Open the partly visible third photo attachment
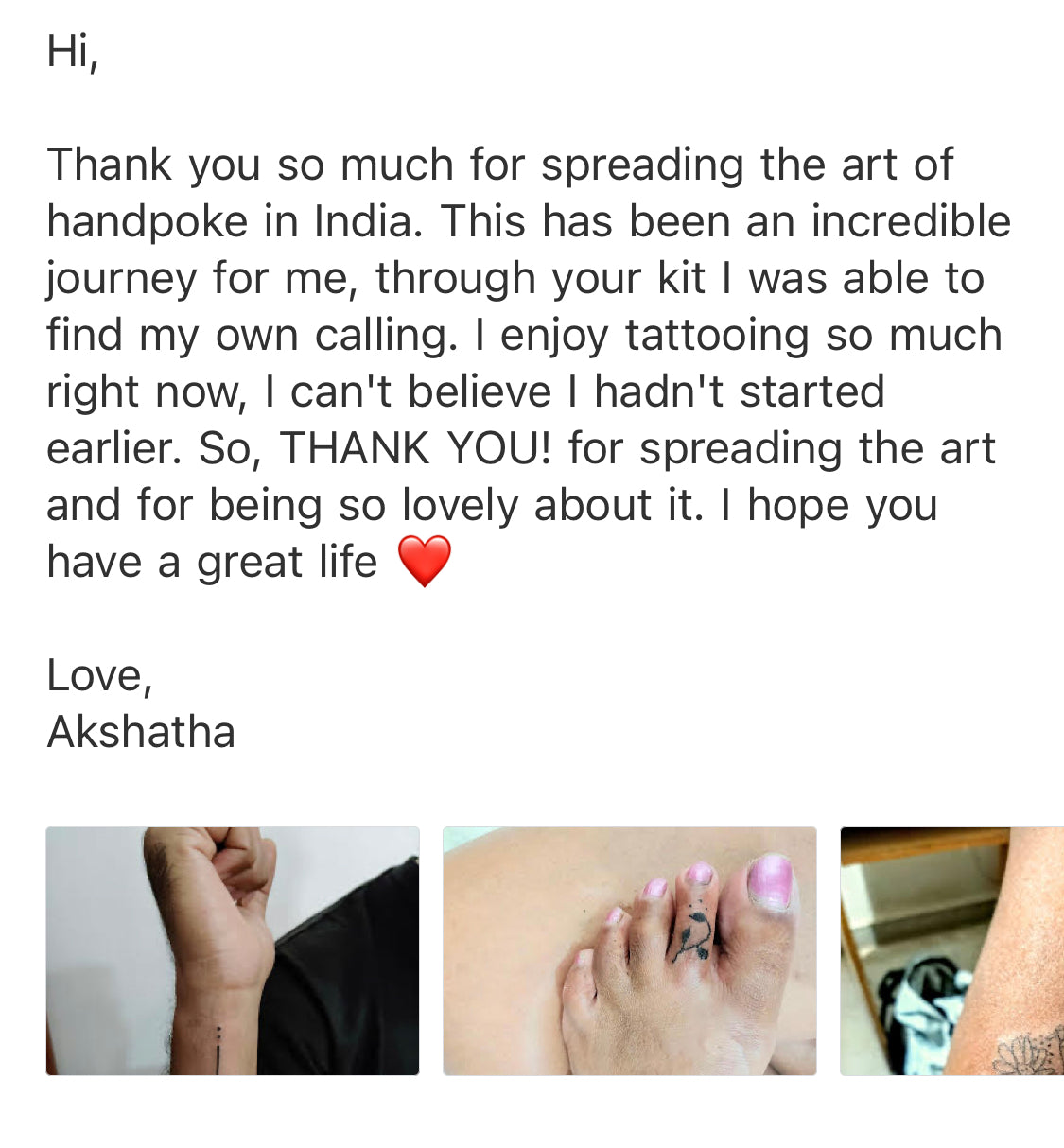Image resolution: width=1064 pixels, height=1148 pixels. [951, 950]
